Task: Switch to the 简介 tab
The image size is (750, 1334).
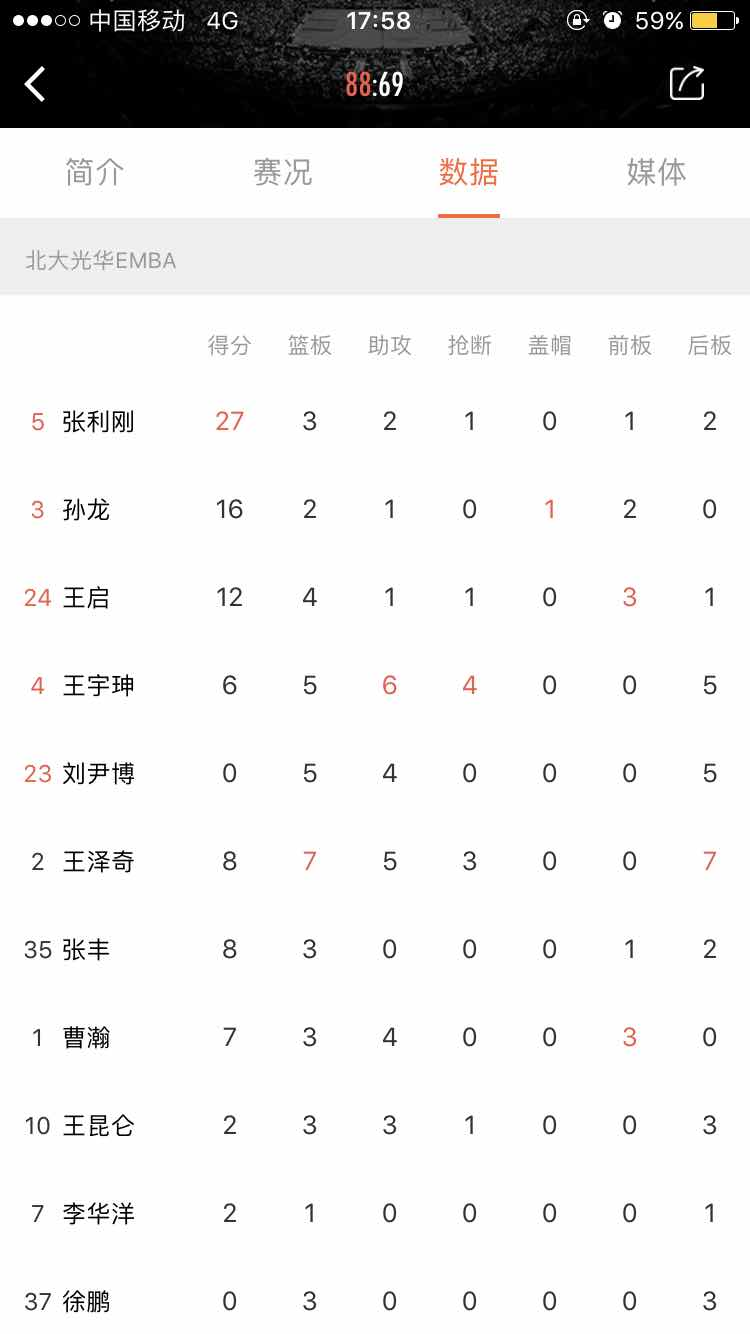Action: tap(95, 172)
